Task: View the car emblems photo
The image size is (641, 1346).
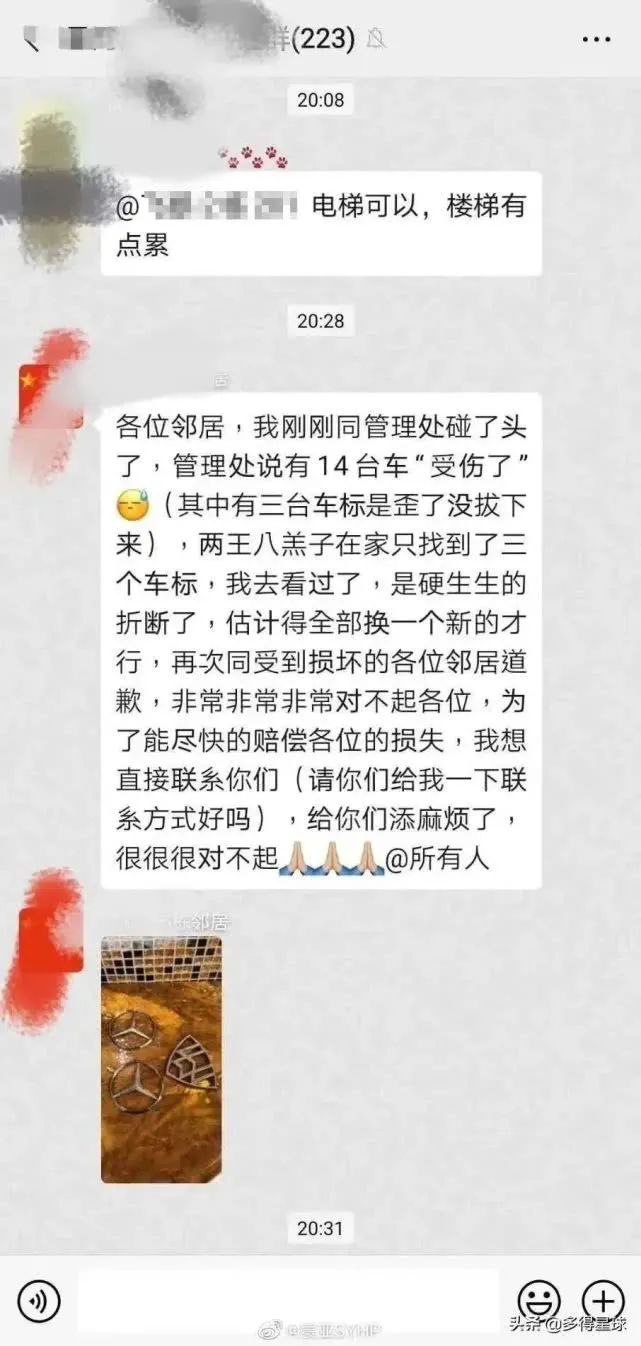Action: click(161, 1059)
